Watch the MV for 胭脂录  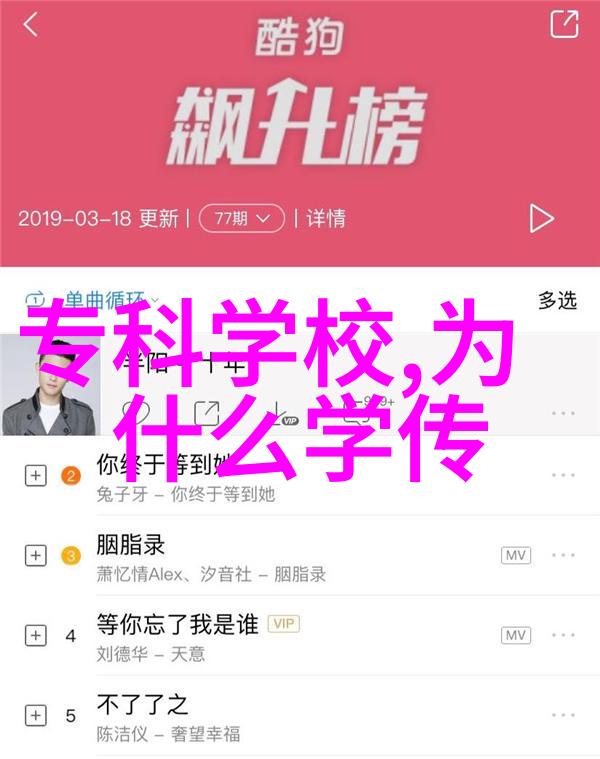click(515, 555)
